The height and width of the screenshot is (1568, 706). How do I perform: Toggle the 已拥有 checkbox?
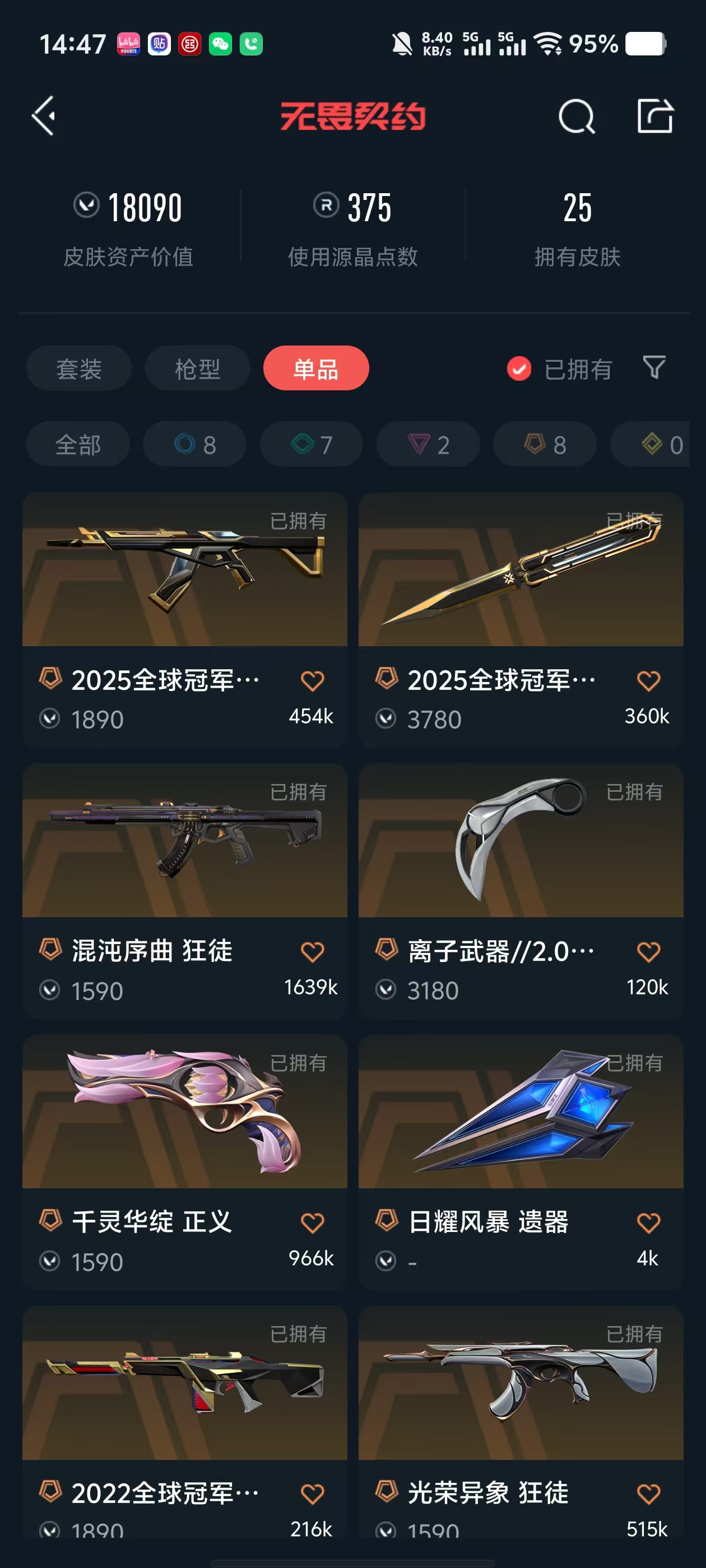(x=519, y=369)
